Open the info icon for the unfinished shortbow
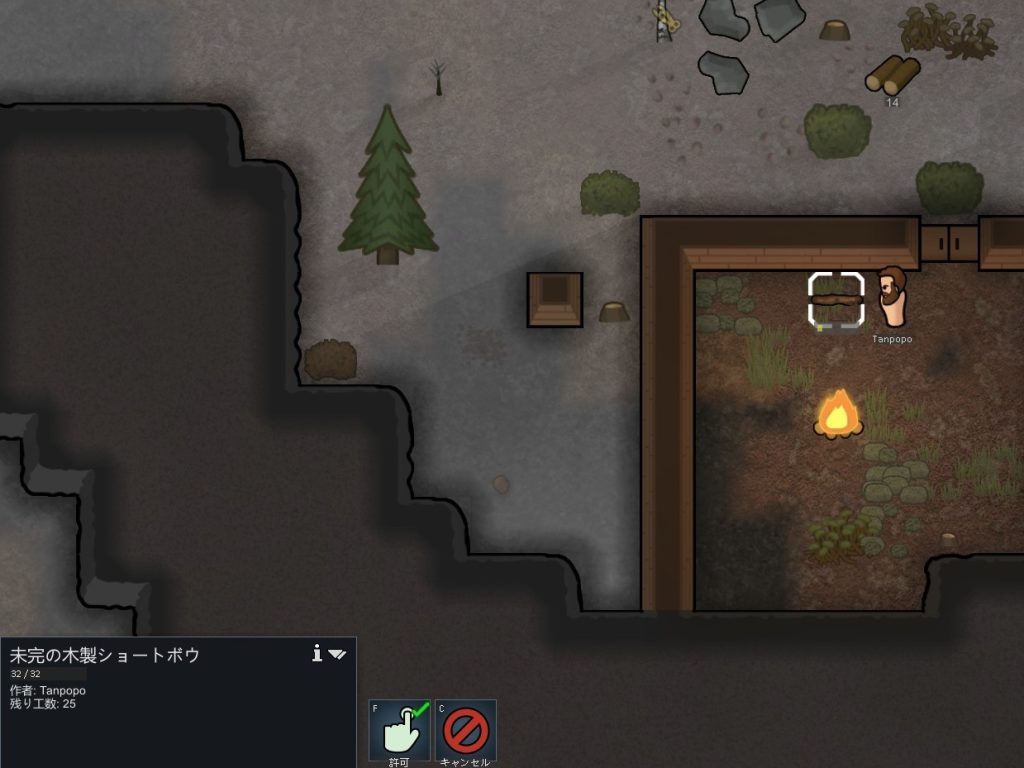The image size is (1024, 768). [x=317, y=653]
